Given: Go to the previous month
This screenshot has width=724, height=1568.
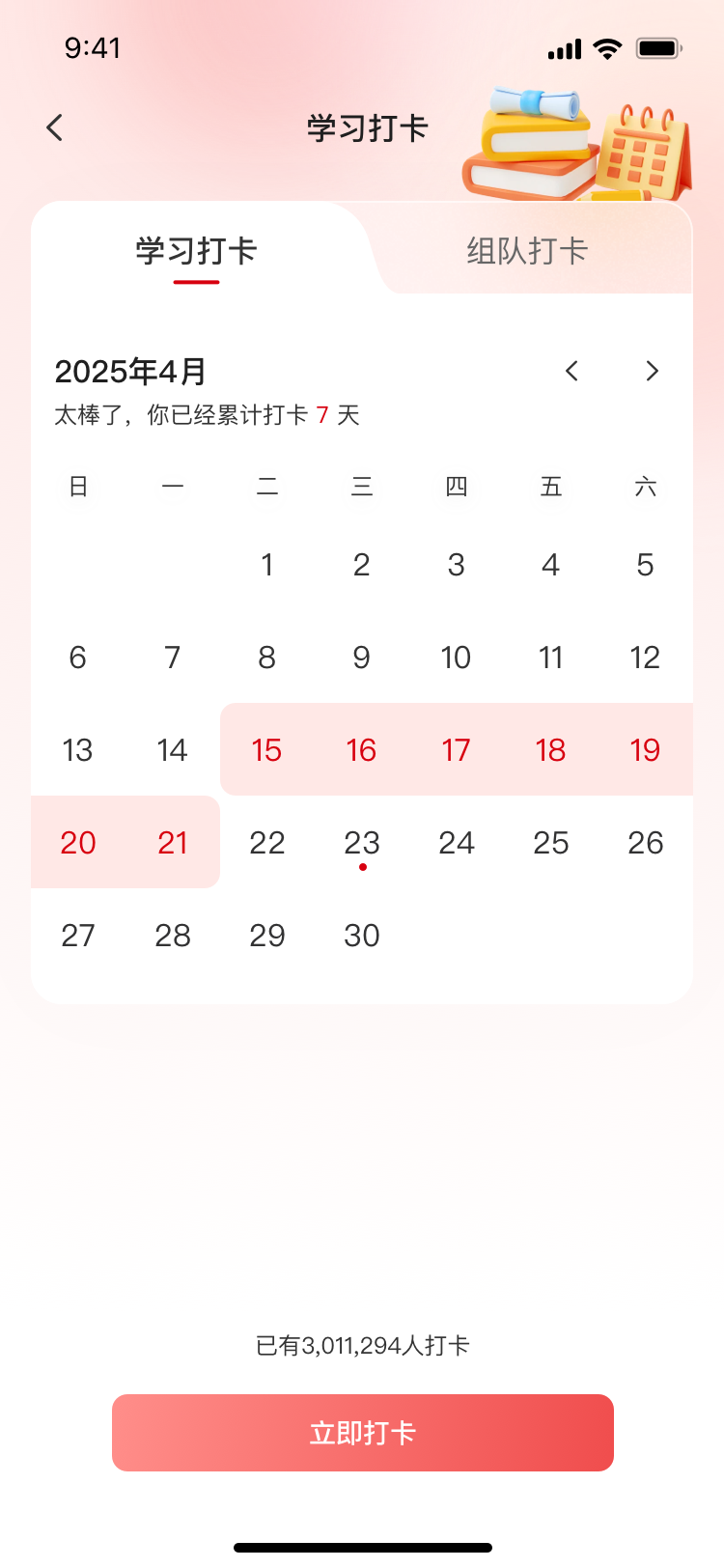Looking at the screenshot, I should pos(571,371).
